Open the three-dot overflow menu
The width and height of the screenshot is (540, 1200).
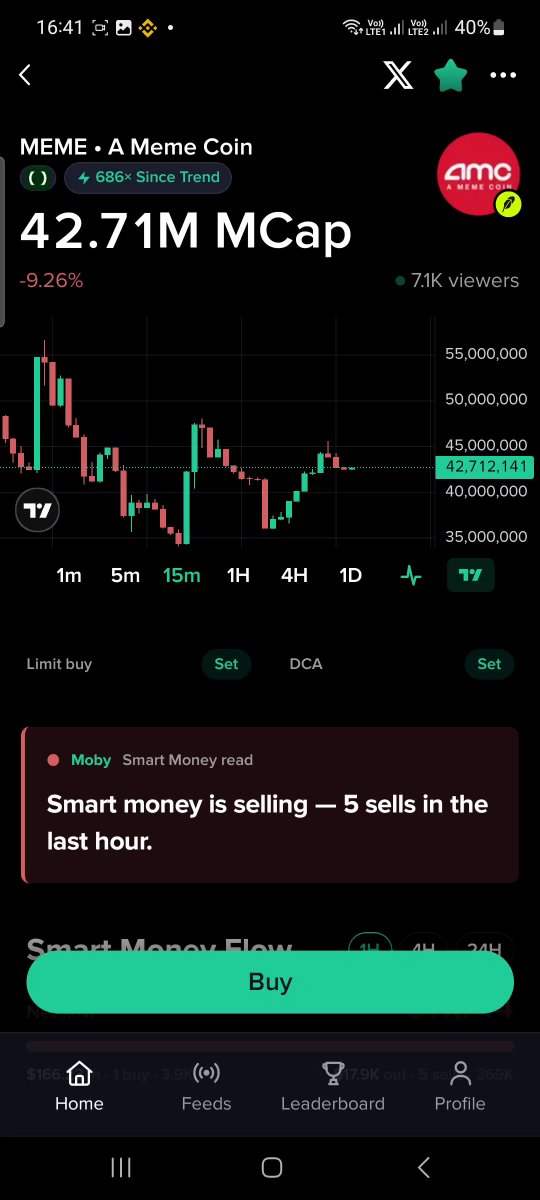click(x=503, y=75)
